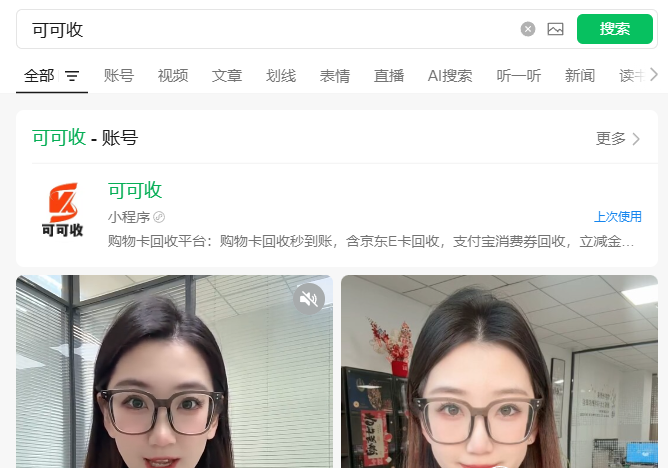
Task: Switch to the 视频 tab
Action: click(173, 76)
